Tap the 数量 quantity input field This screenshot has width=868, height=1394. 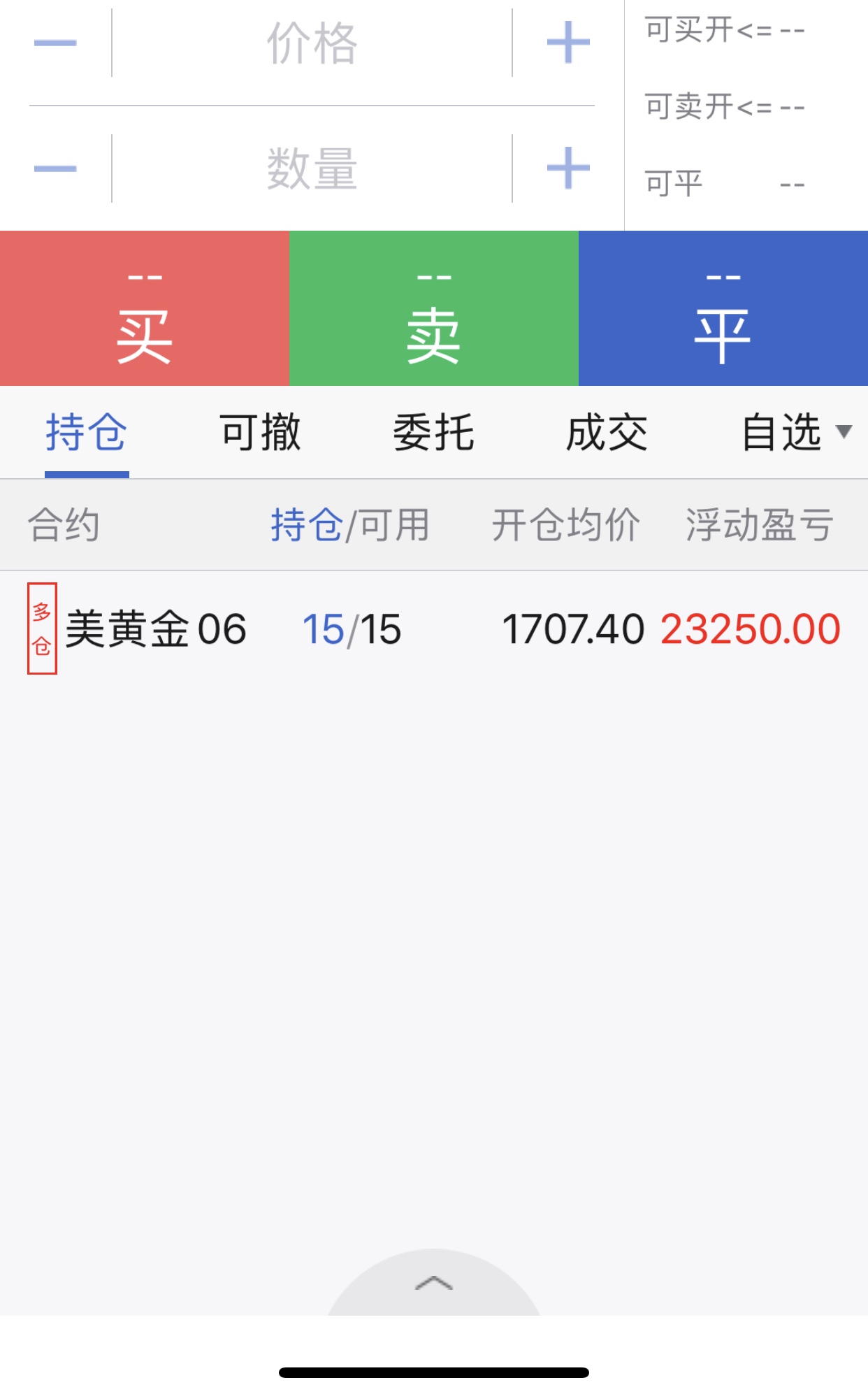pyautogui.click(x=312, y=168)
